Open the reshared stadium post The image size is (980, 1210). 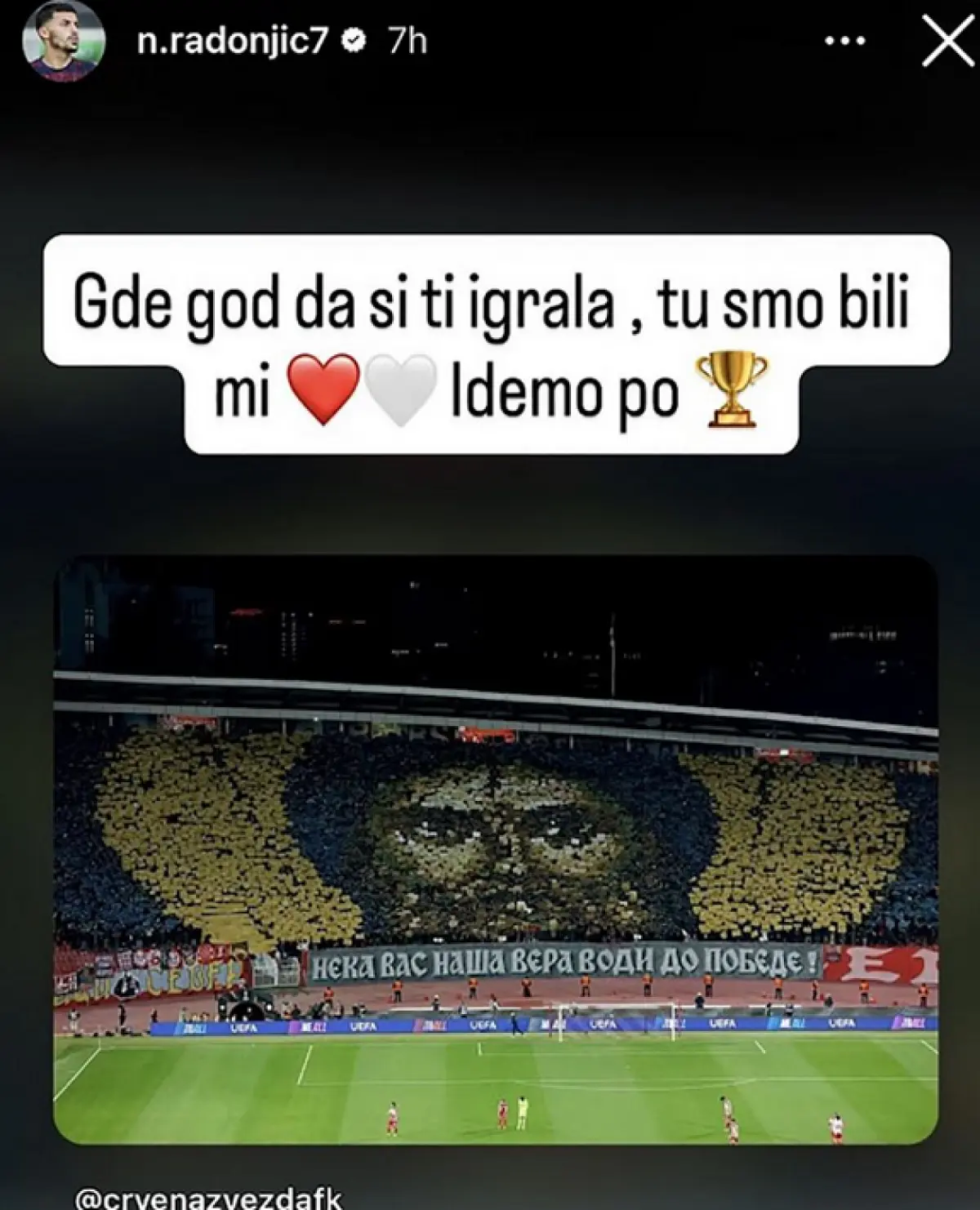tap(496, 849)
